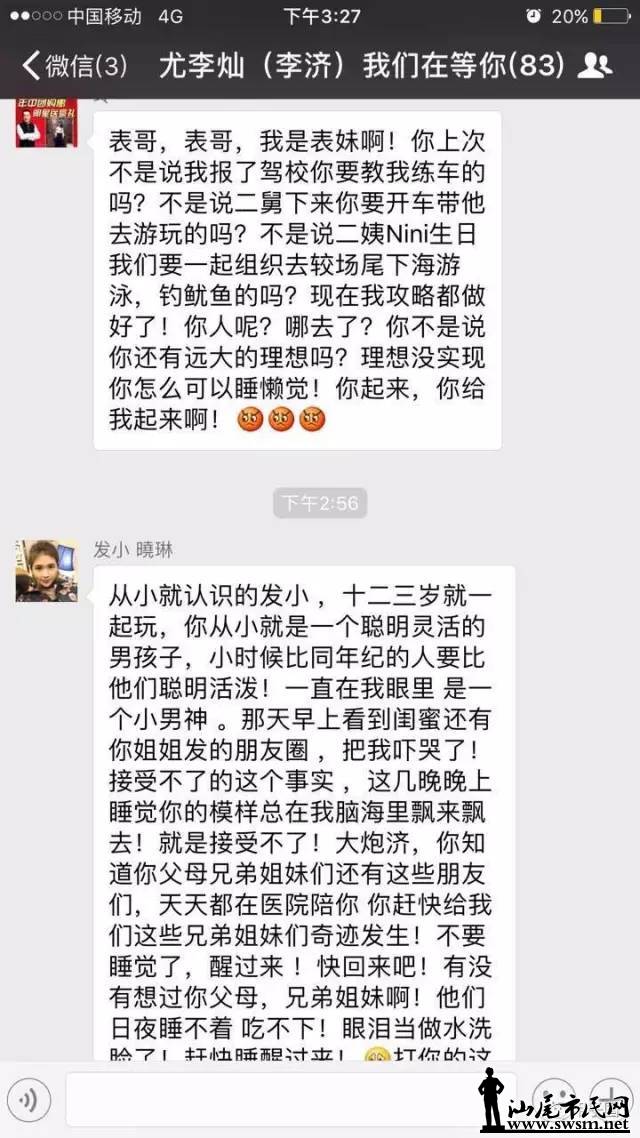
Task: Open the cousin message sender's avatar
Action: 46,124
